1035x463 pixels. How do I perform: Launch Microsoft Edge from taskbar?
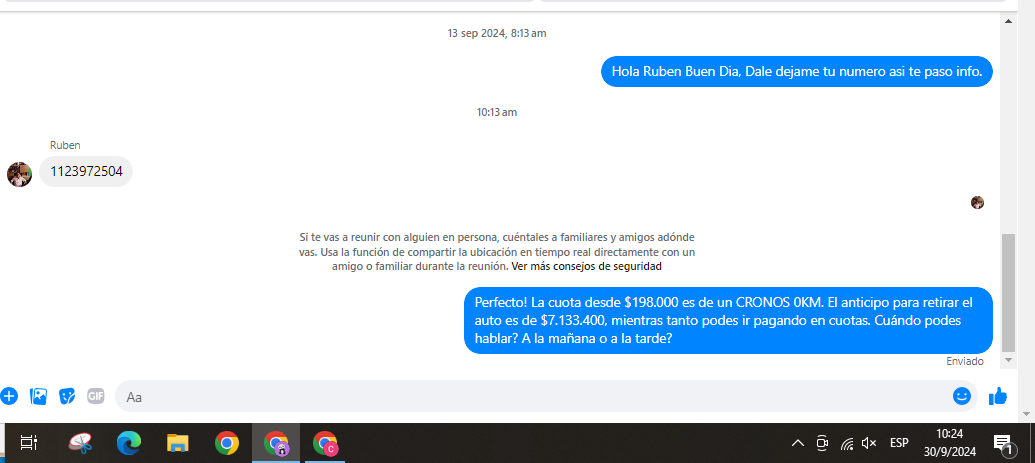[x=129, y=443]
